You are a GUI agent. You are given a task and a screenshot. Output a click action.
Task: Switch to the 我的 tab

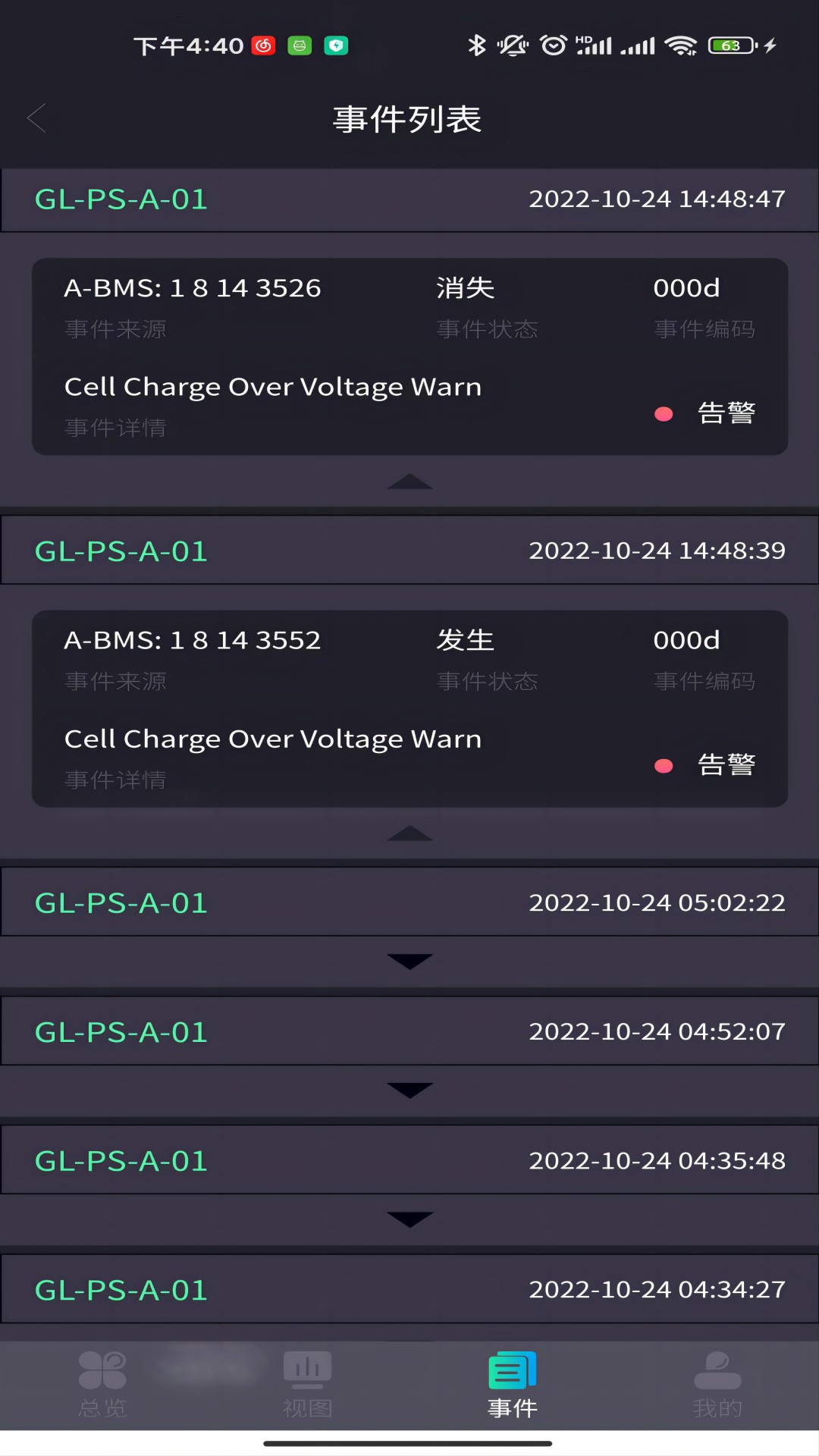717,1385
